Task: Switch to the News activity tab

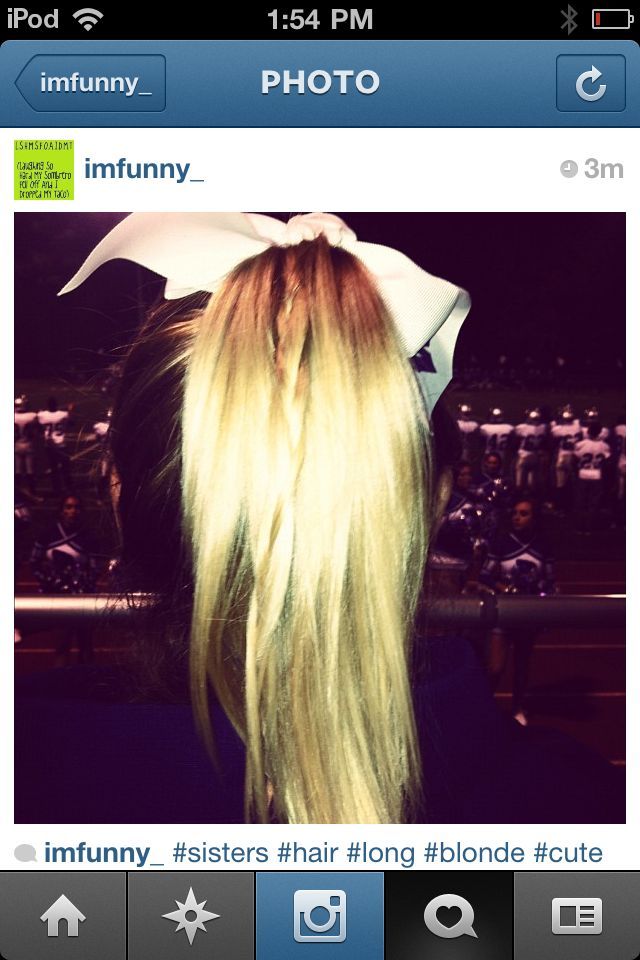Action: (x=449, y=915)
